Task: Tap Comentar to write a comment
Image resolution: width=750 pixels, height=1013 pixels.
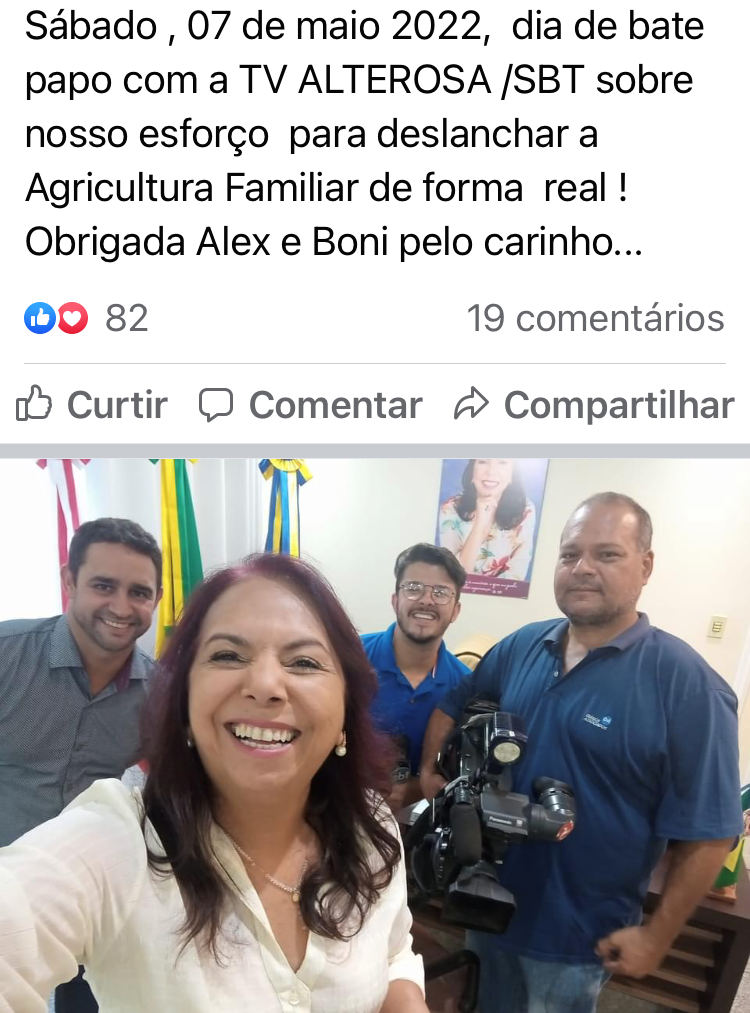Action: click(x=311, y=405)
